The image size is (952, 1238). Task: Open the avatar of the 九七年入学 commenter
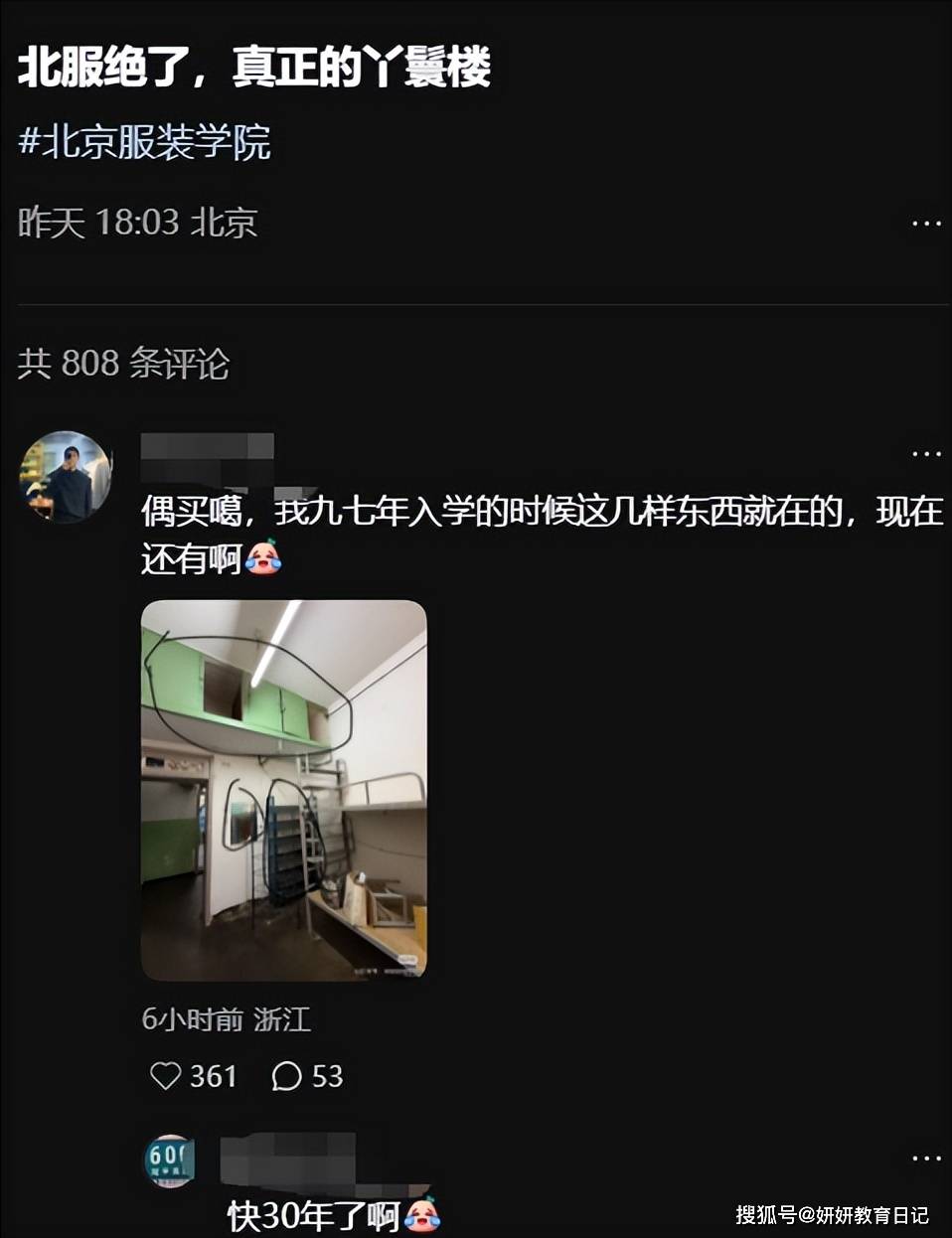66,477
